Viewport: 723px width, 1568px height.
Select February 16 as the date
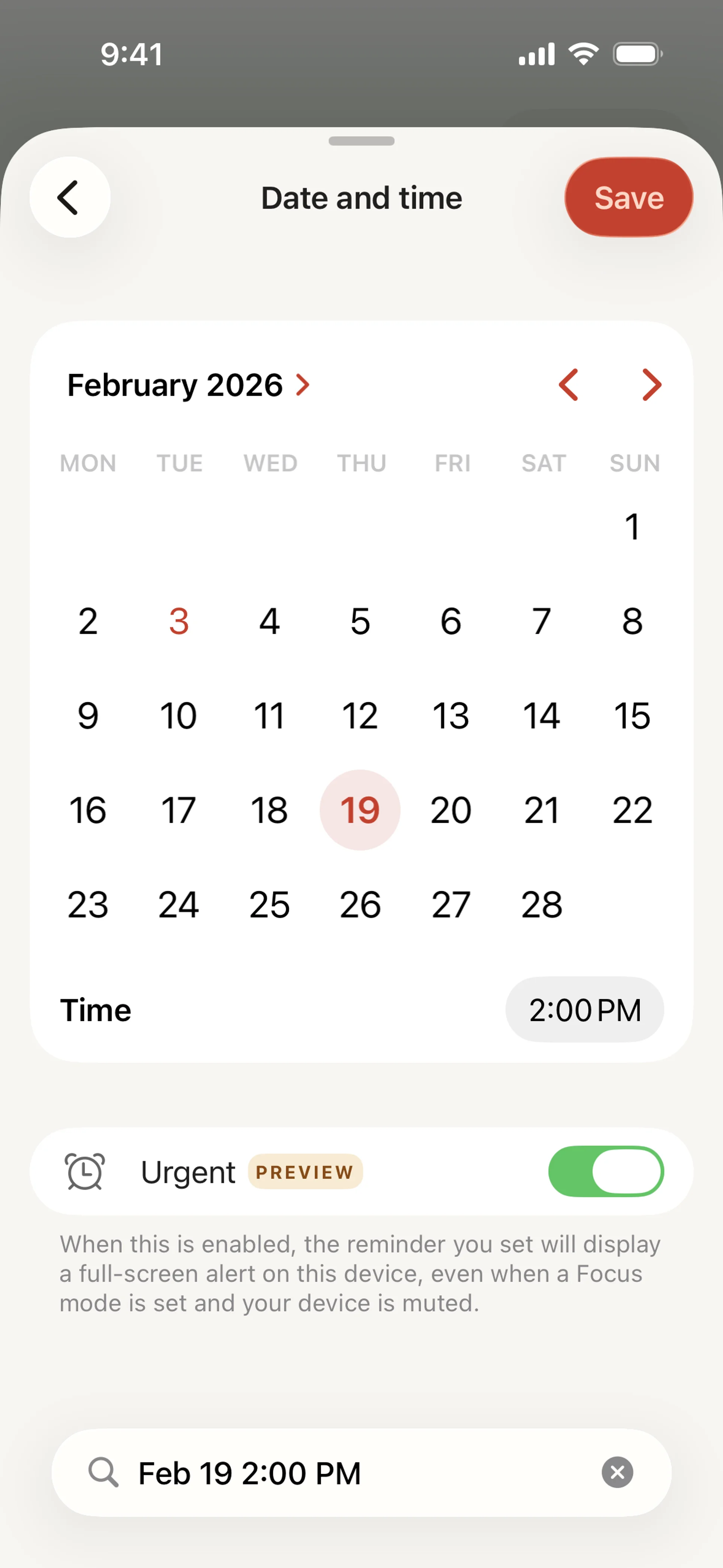[88, 810]
